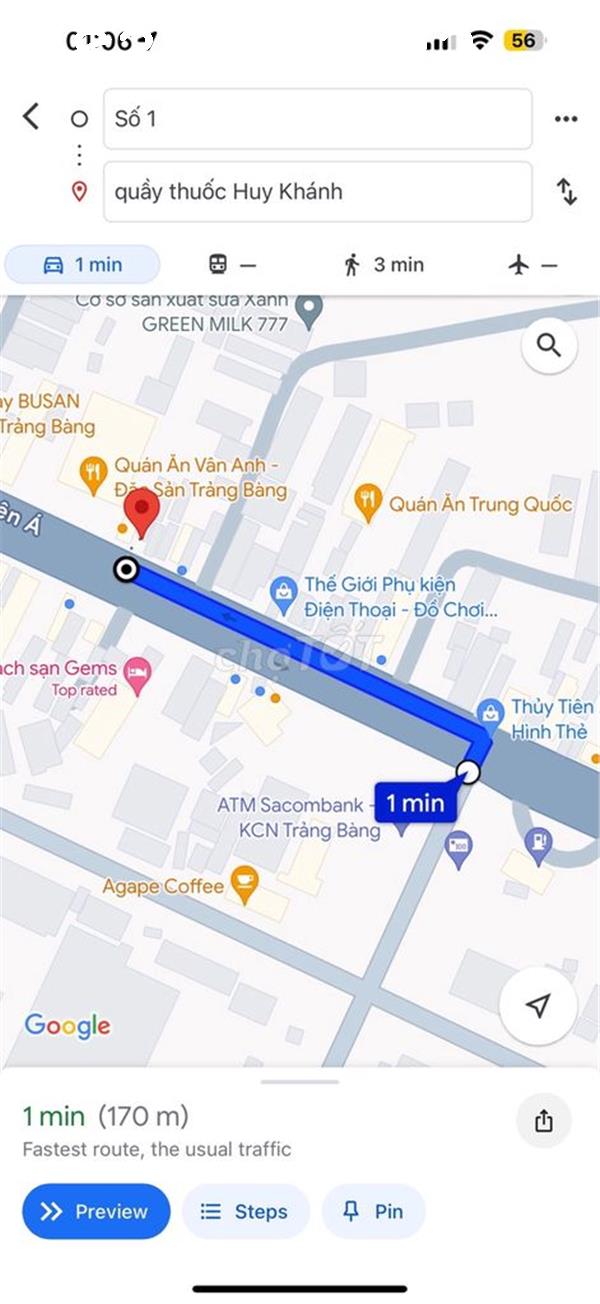Image resolution: width=600 pixels, height=1304 pixels.
Task: Edit the starting point field Số 1
Action: [x=318, y=119]
